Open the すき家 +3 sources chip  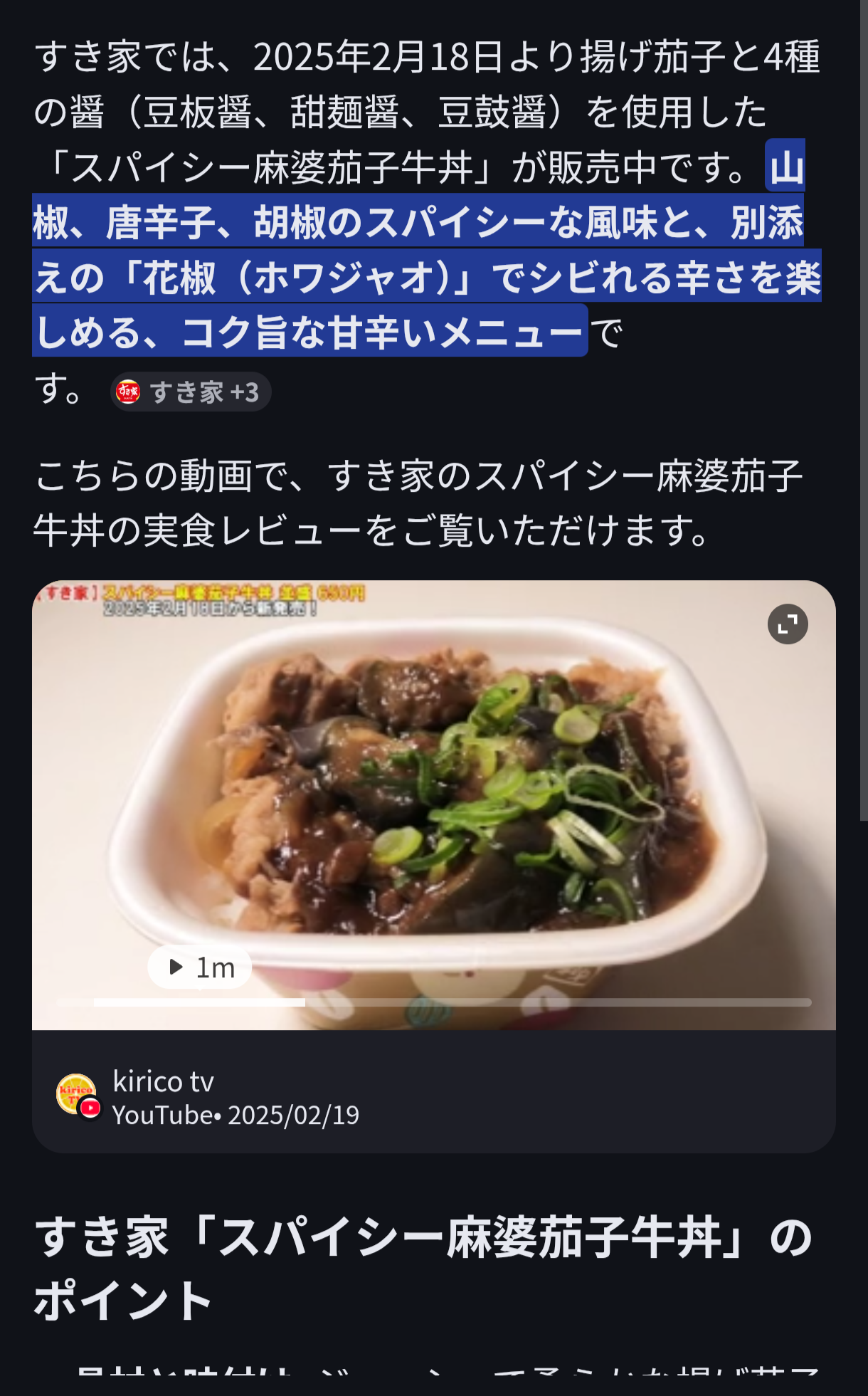190,392
